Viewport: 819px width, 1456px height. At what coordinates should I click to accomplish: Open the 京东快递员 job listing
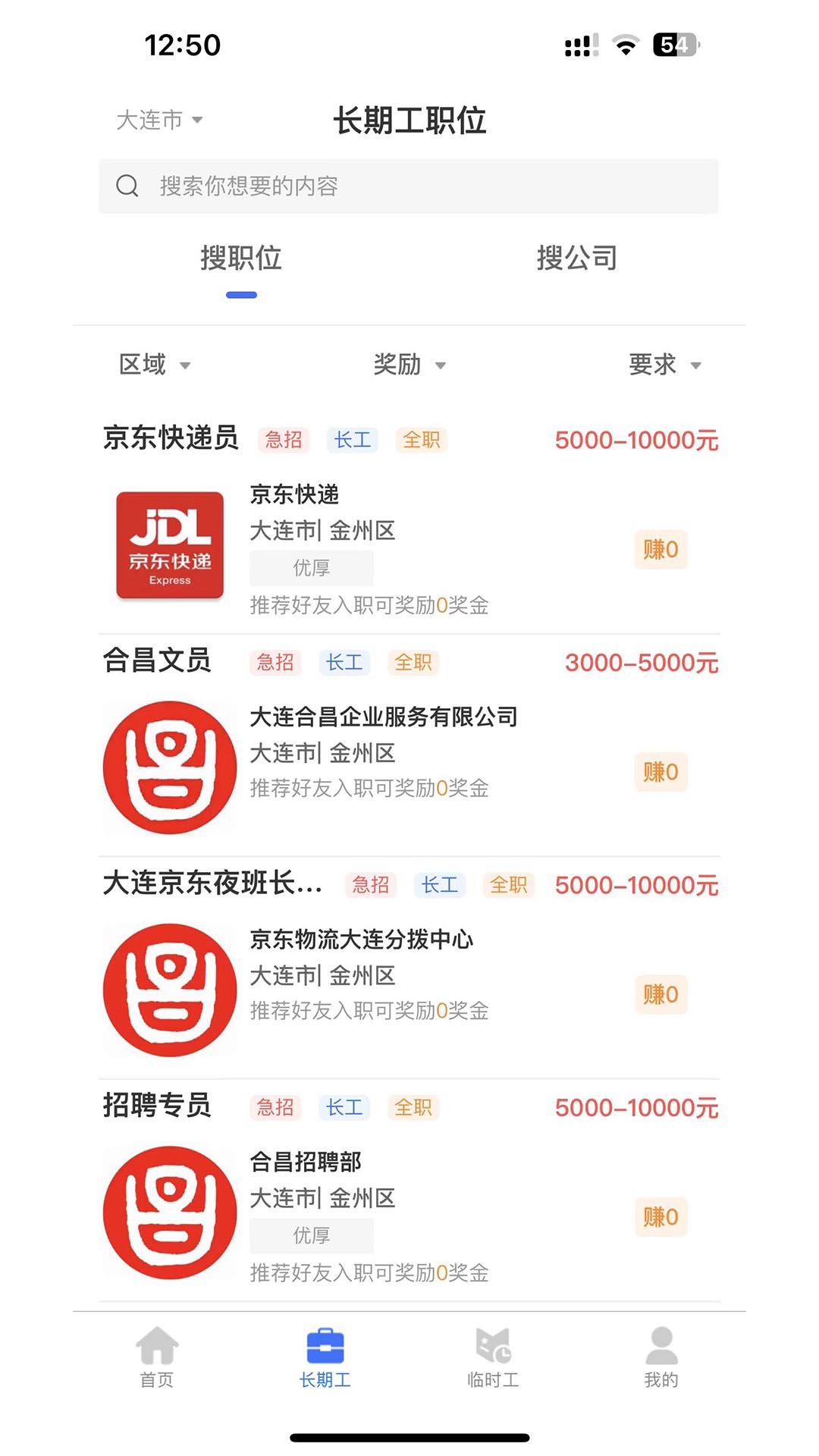coord(409,522)
